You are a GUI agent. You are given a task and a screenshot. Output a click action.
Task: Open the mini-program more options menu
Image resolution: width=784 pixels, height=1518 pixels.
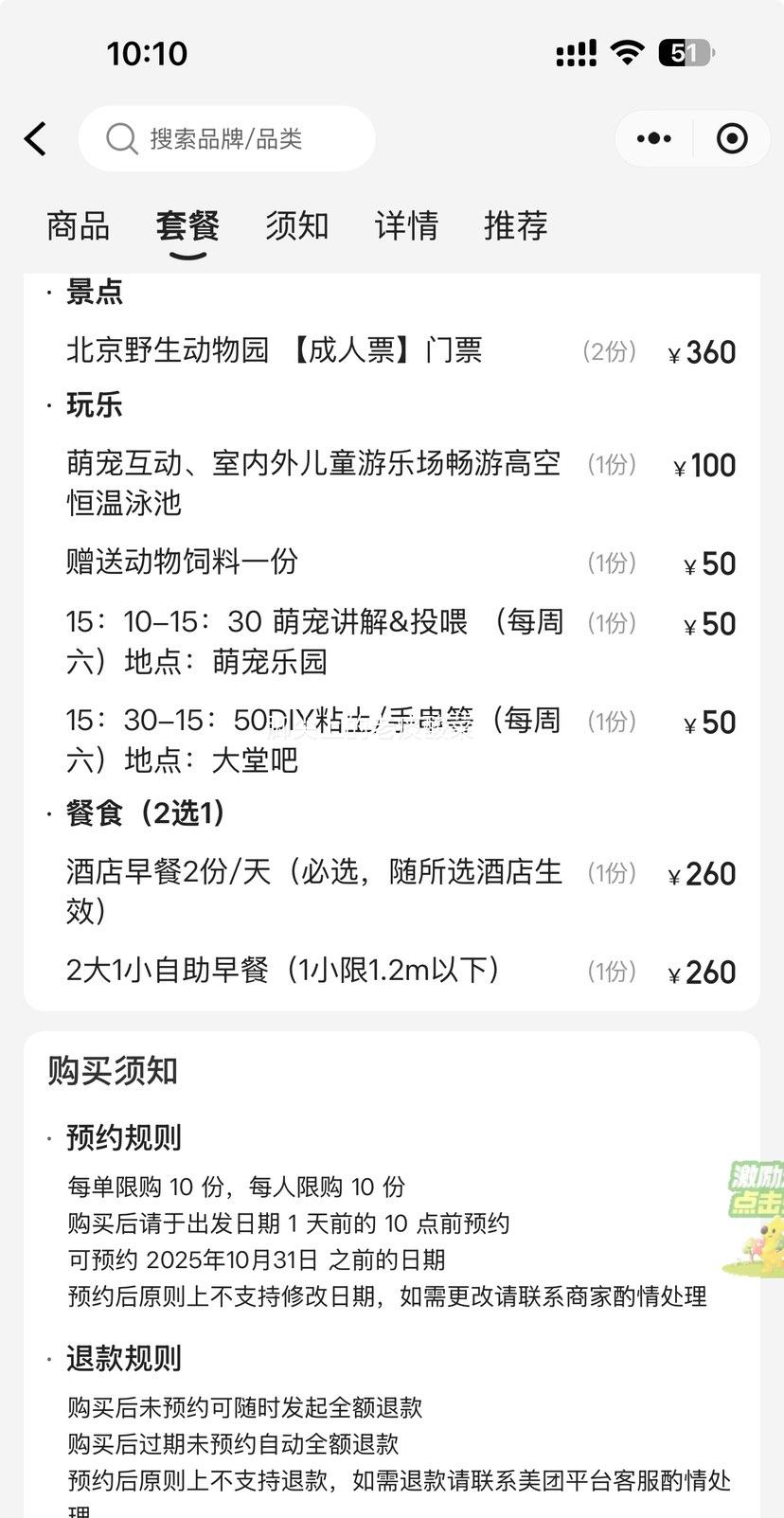pyautogui.click(x=654, y=139)
